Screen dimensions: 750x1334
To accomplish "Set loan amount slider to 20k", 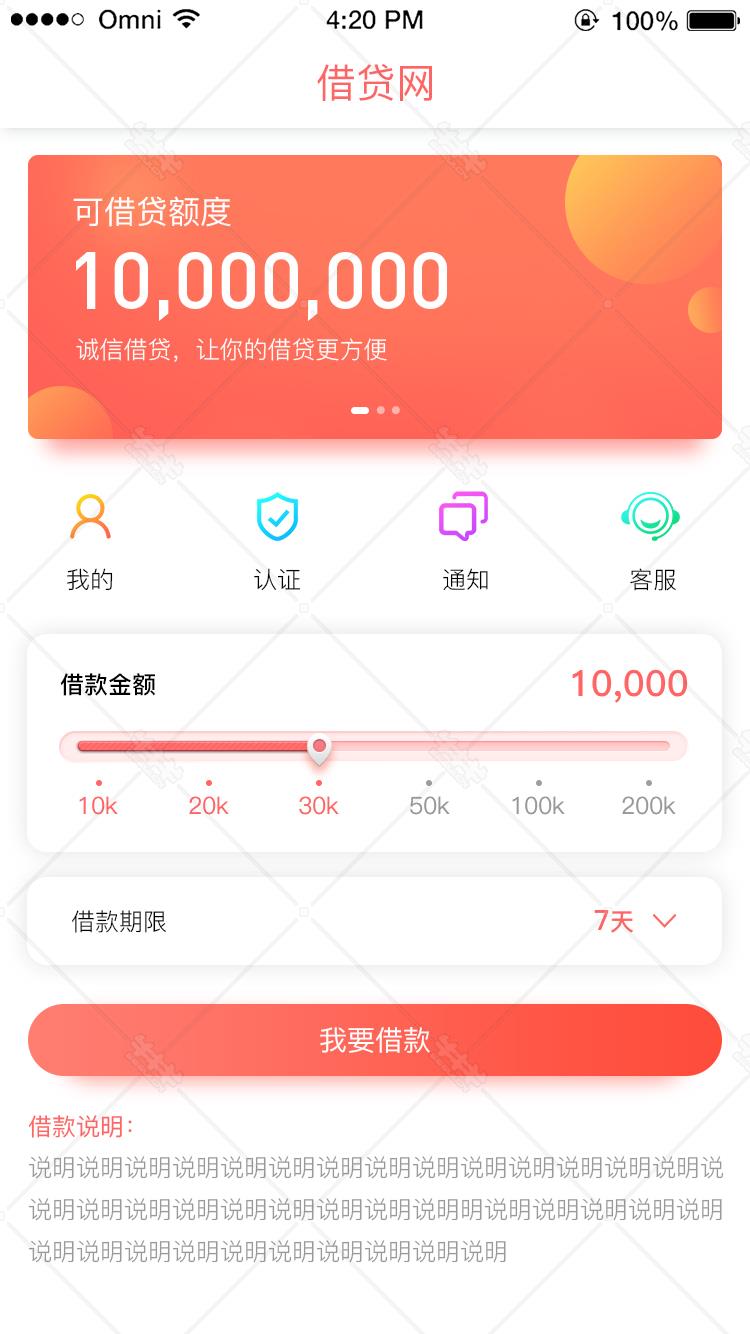I will 208,799.
